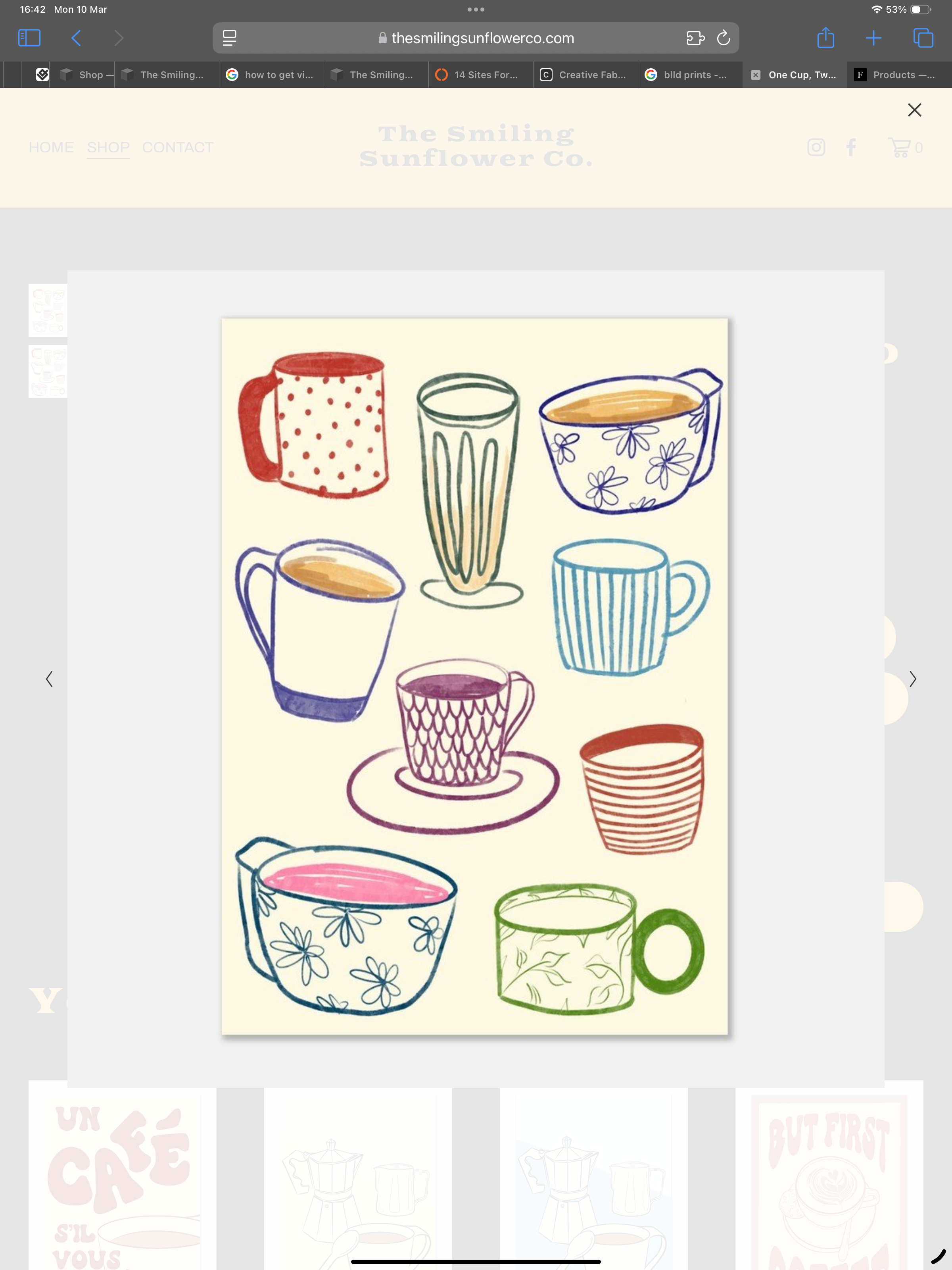Viewport: 952px width, 1270px height.
Task: Switch to the "how to get vi..." tab
Action: click(271, 75)
